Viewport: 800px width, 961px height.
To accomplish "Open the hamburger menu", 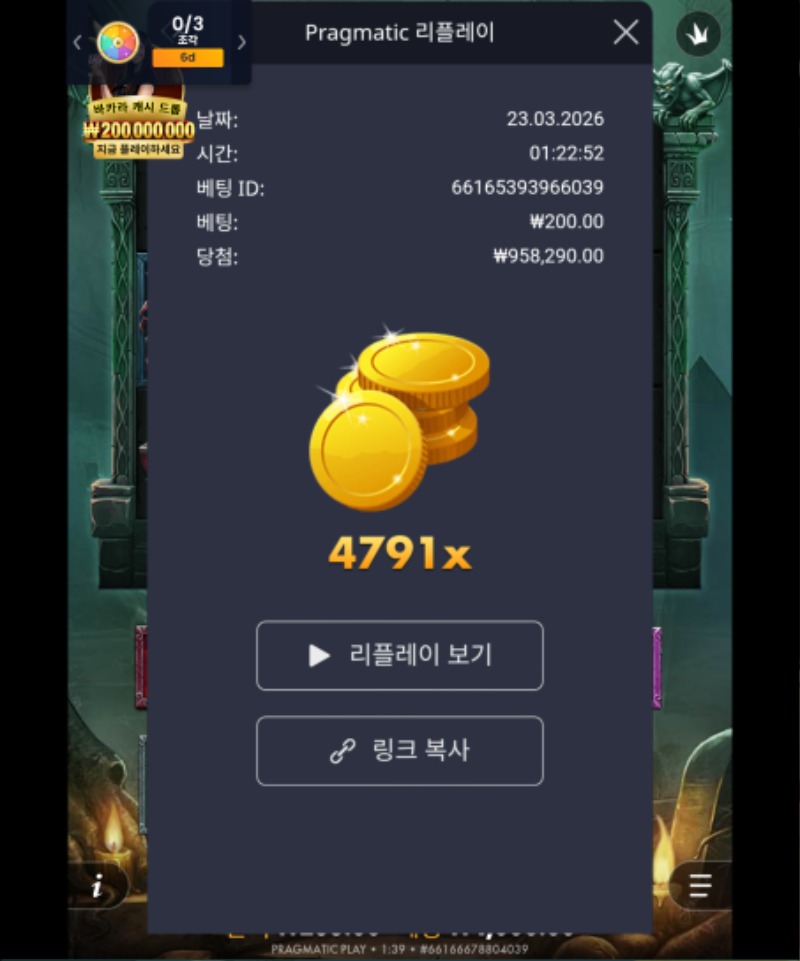I will (699, 886).
